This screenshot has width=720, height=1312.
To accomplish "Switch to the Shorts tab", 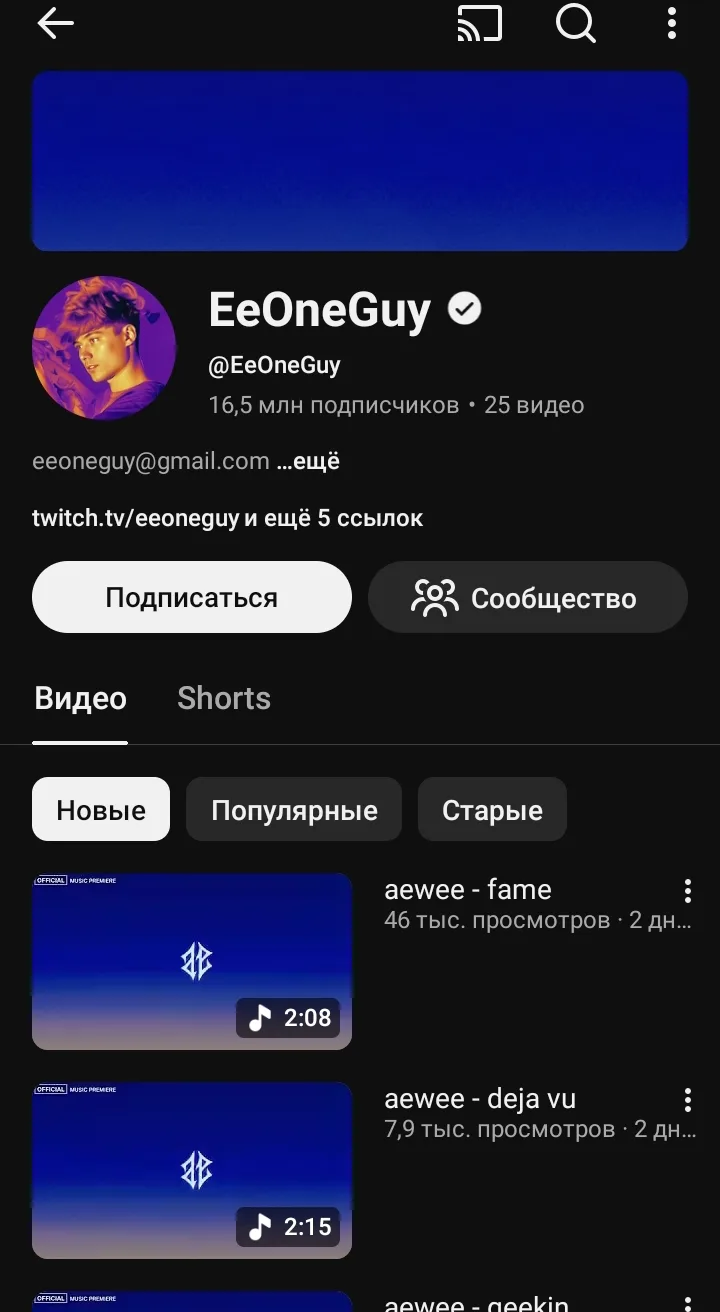I will [224, 698].
